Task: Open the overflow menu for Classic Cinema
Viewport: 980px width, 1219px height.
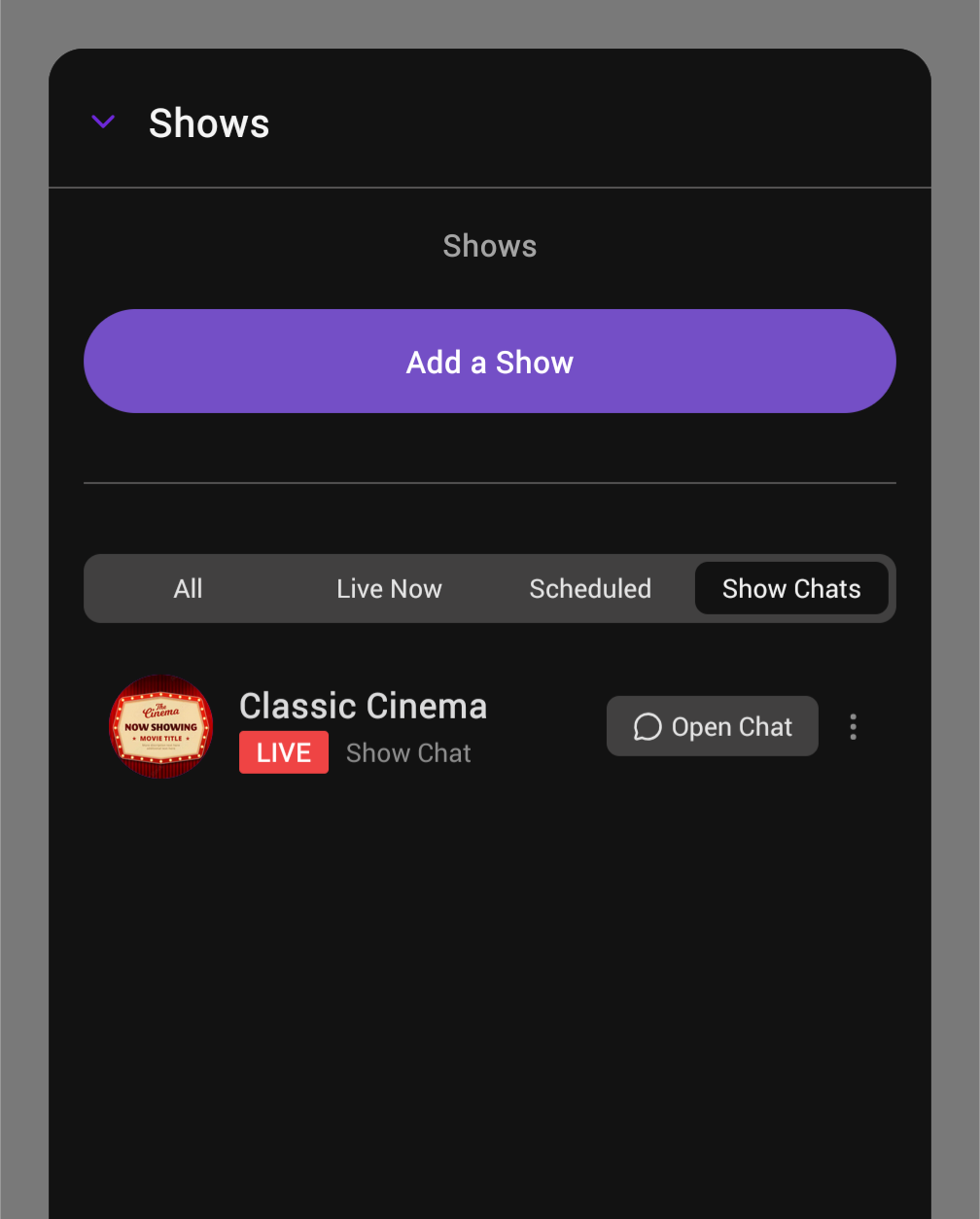Action: (853, 727)
